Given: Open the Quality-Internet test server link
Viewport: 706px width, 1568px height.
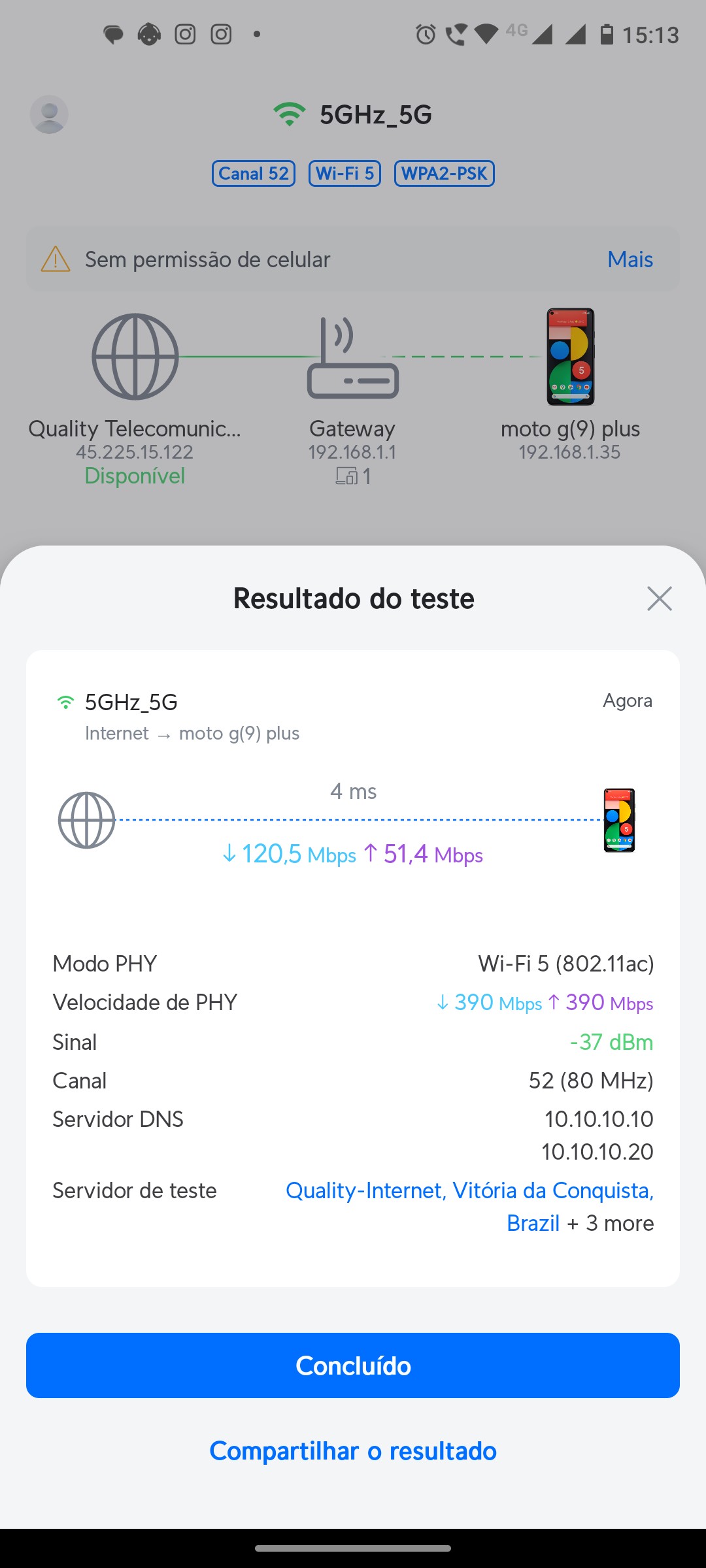Looking at the screenshot, I should [x=469, y=1191].
